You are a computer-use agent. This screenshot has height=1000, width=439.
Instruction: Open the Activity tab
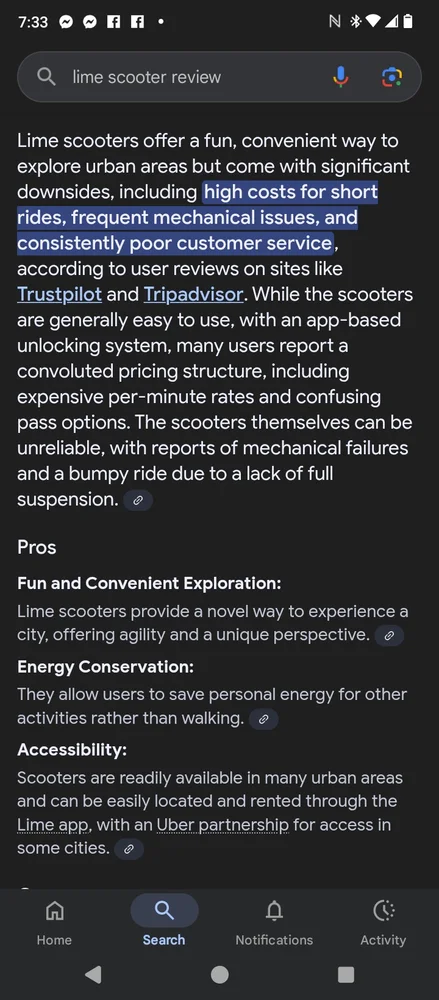pos(383,922)
